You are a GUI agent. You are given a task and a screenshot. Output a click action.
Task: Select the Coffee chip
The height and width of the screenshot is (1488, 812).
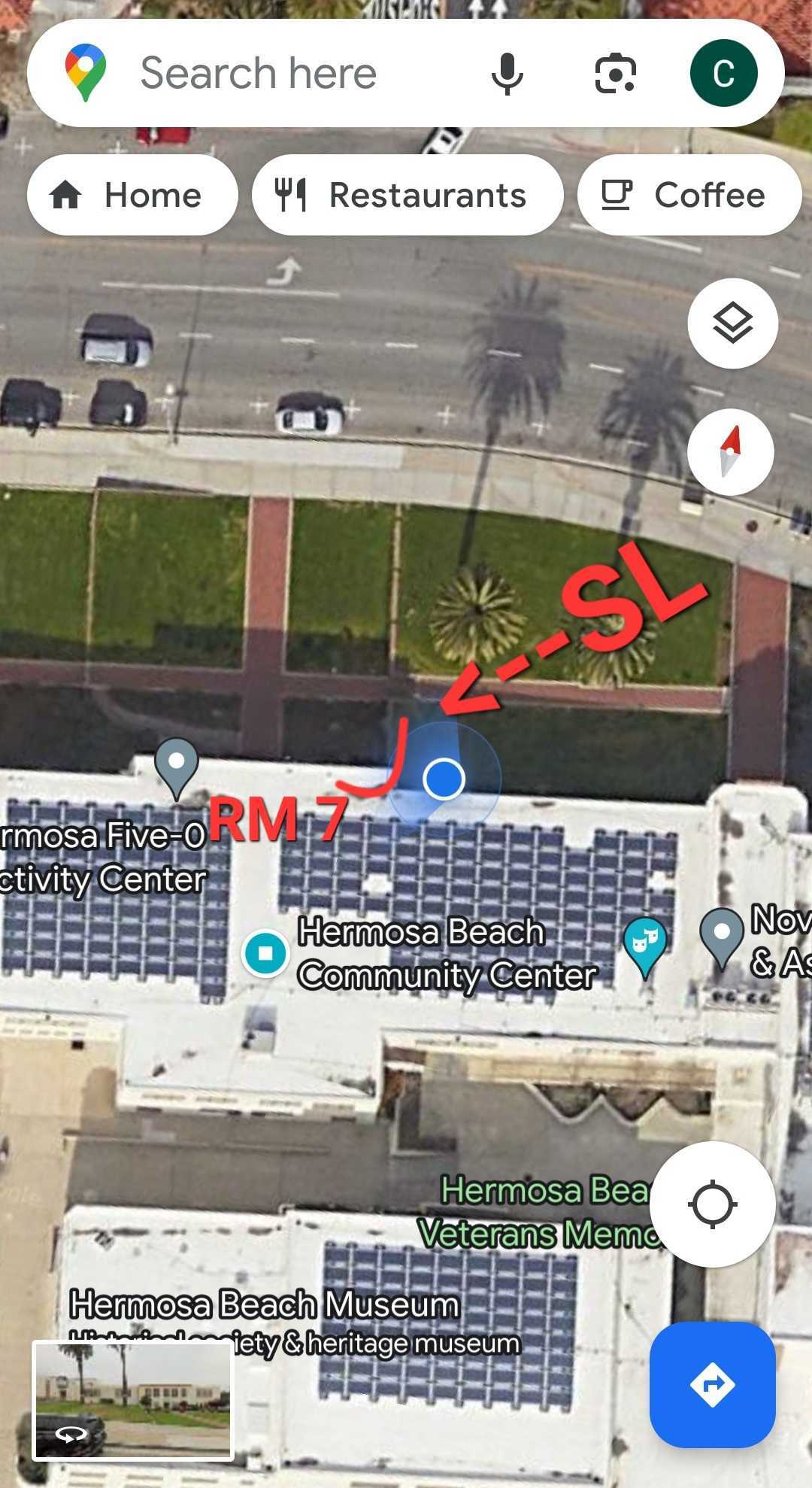click(689, 196)
